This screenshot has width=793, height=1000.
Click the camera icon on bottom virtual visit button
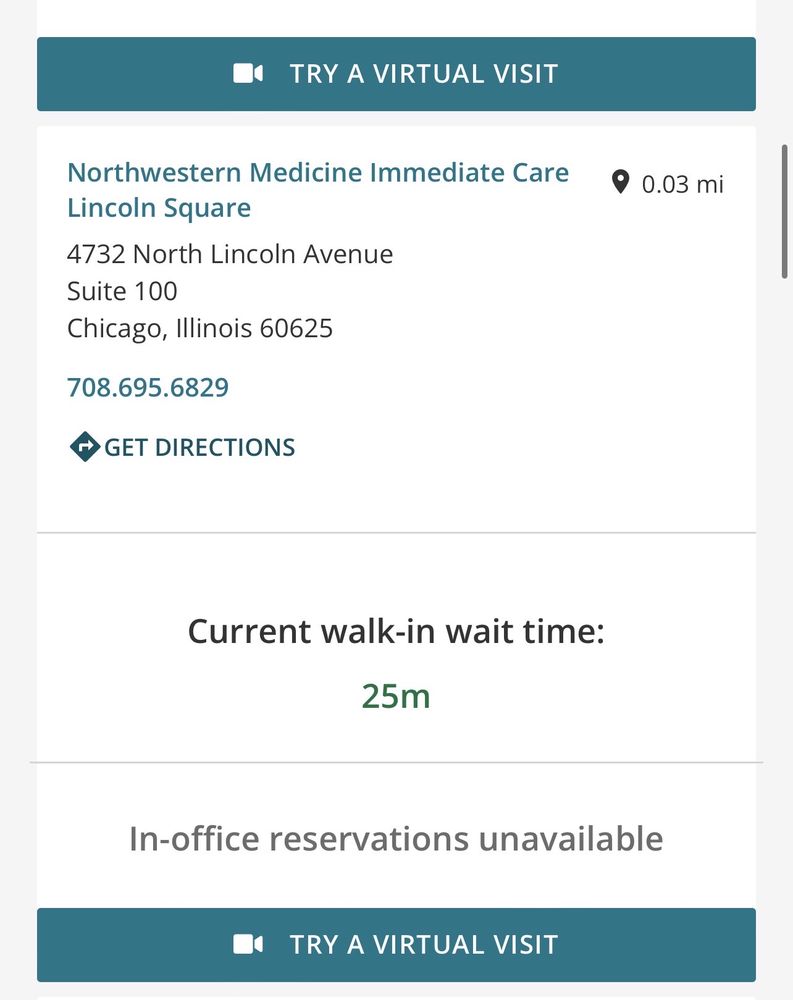tap(247, 943)
